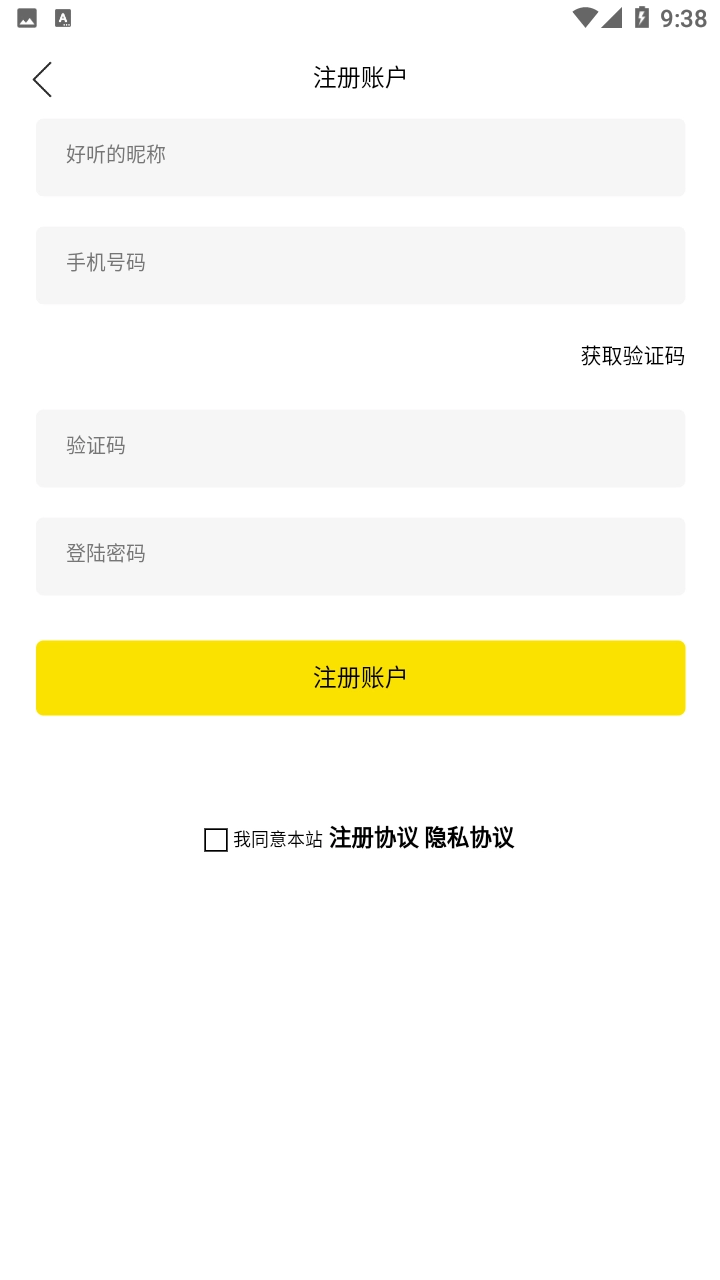Image resolution: width=720 pixels, height=1280 pixels.
Task: Open the 隐私协议 privacy policy
Action: click(471, 838)
